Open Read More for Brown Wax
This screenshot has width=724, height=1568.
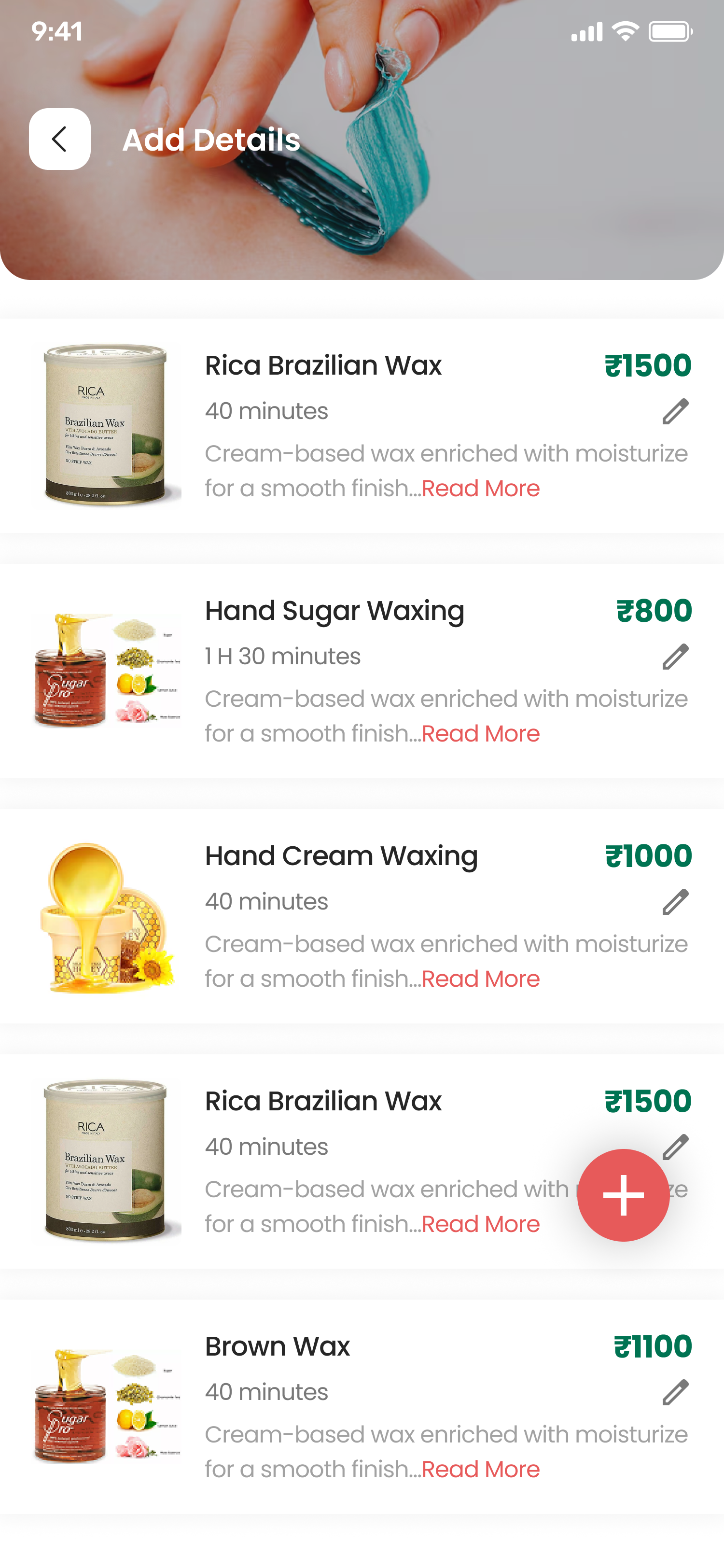tap(480, 1470)
